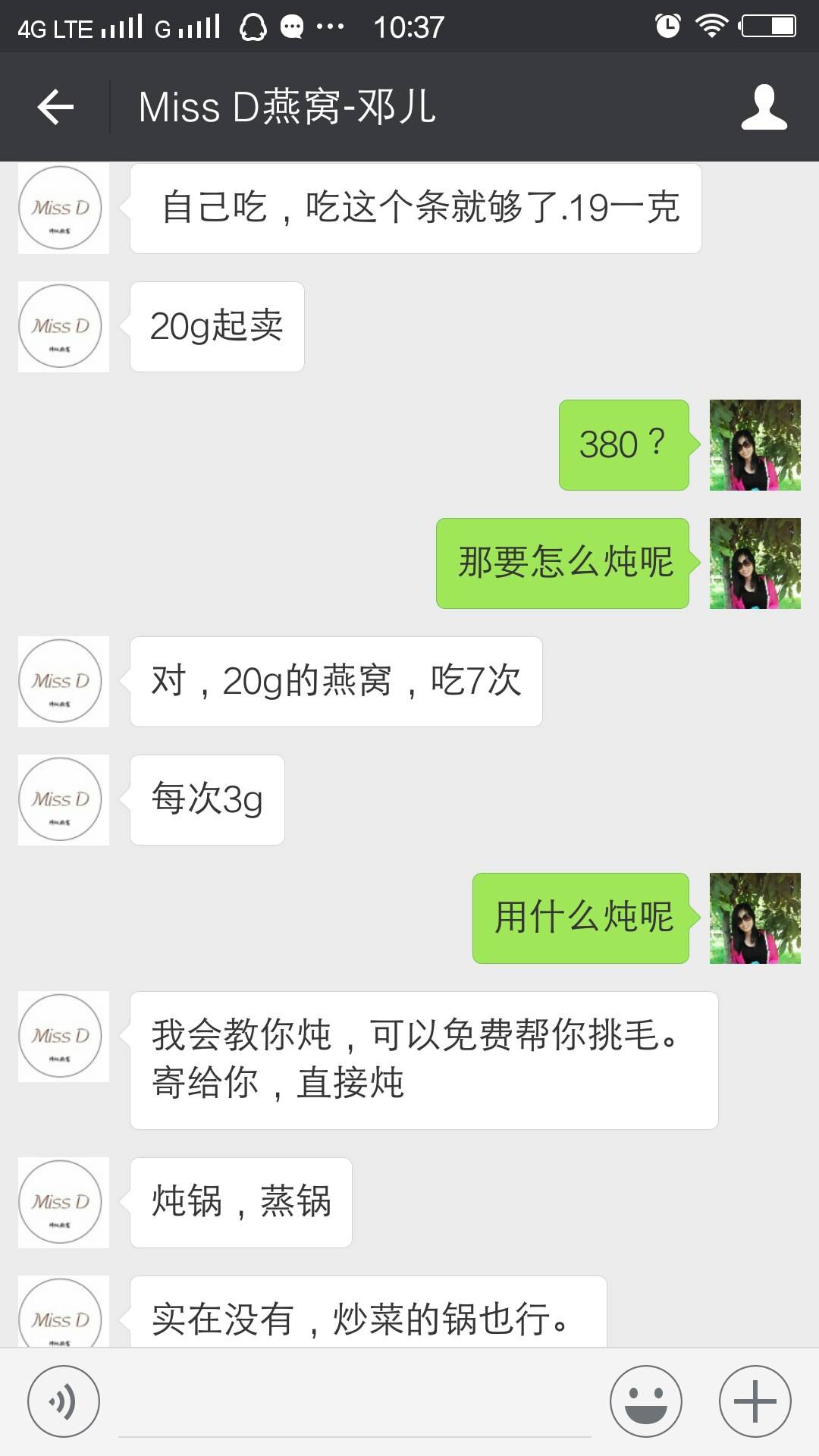Screen dimensions: 819x1456
Task: Open the plus attachment menu
Action: (x=755, y=1401)
